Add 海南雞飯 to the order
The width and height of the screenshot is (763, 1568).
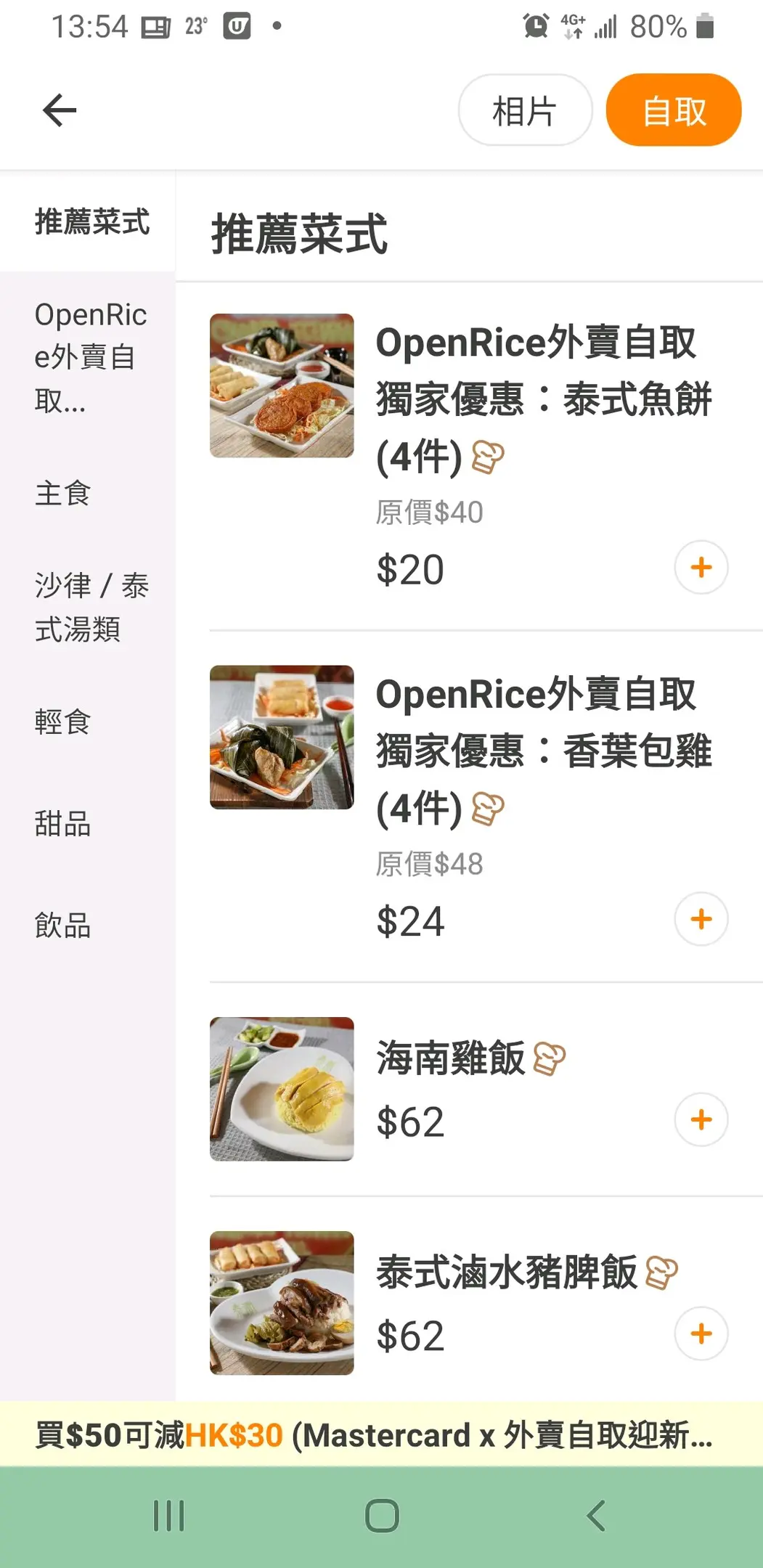(x=701, y=1119)
